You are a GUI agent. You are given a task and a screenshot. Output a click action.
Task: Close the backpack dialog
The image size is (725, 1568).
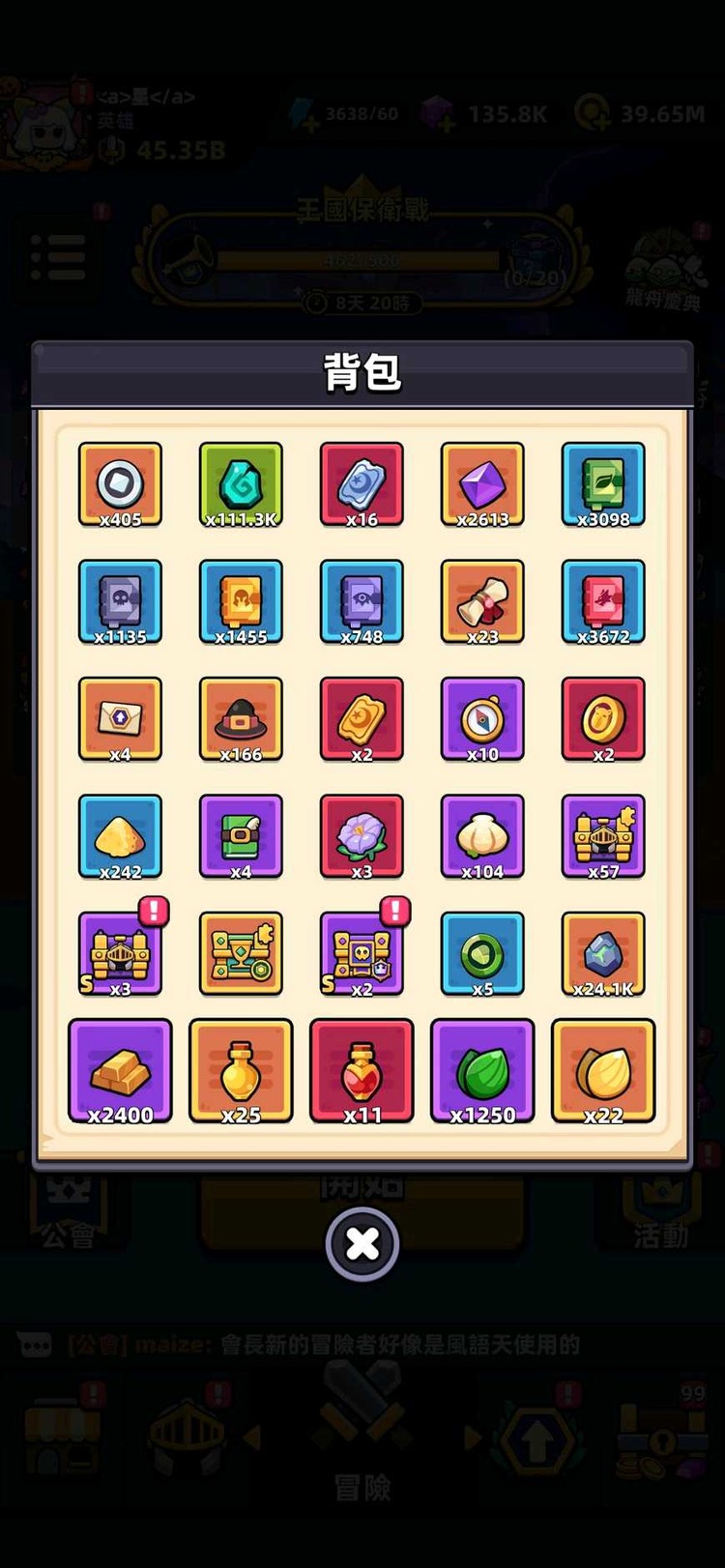[x=362, y=1244]
